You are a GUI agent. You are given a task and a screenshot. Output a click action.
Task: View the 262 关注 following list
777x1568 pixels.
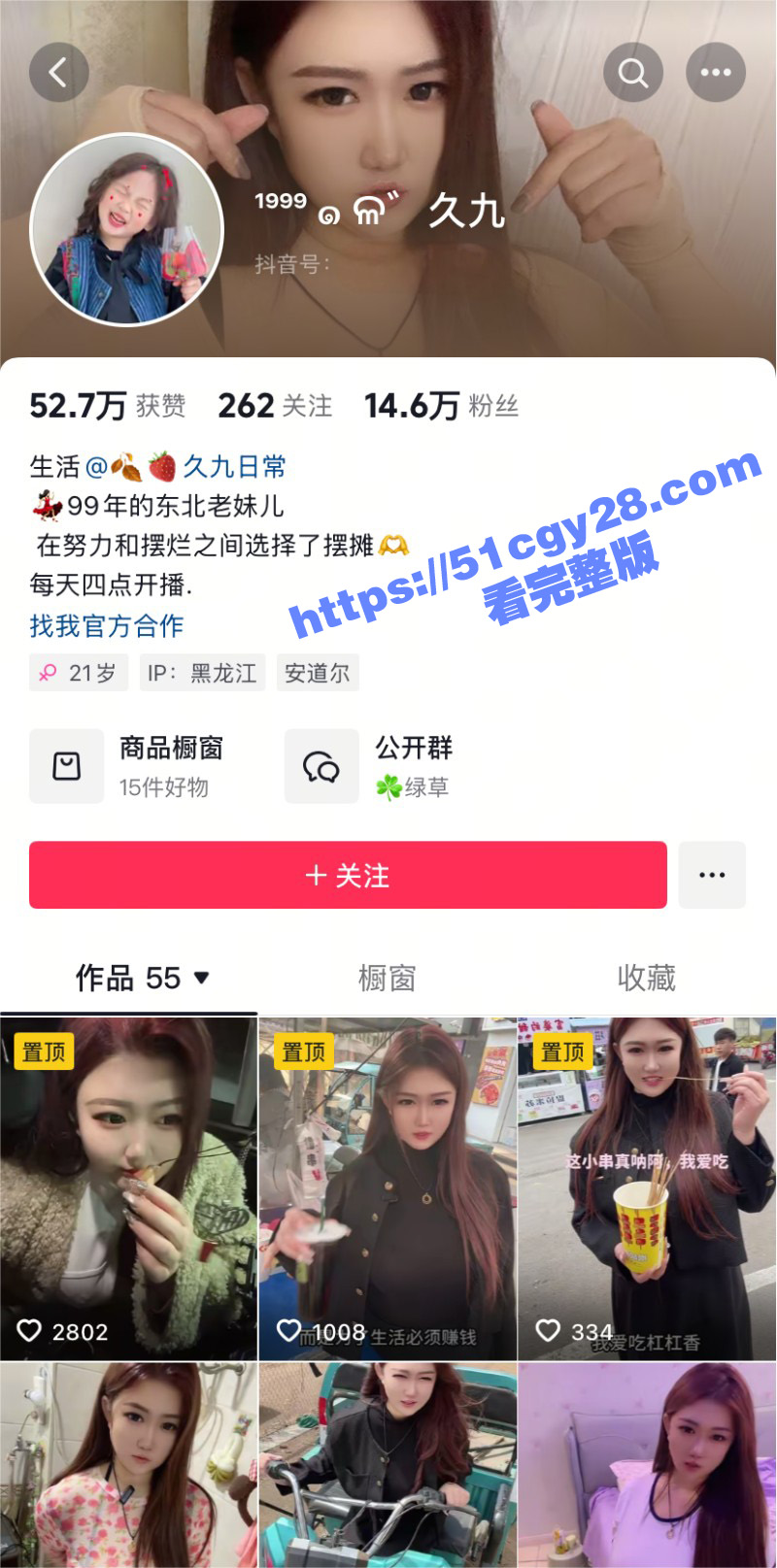point(275,406)
